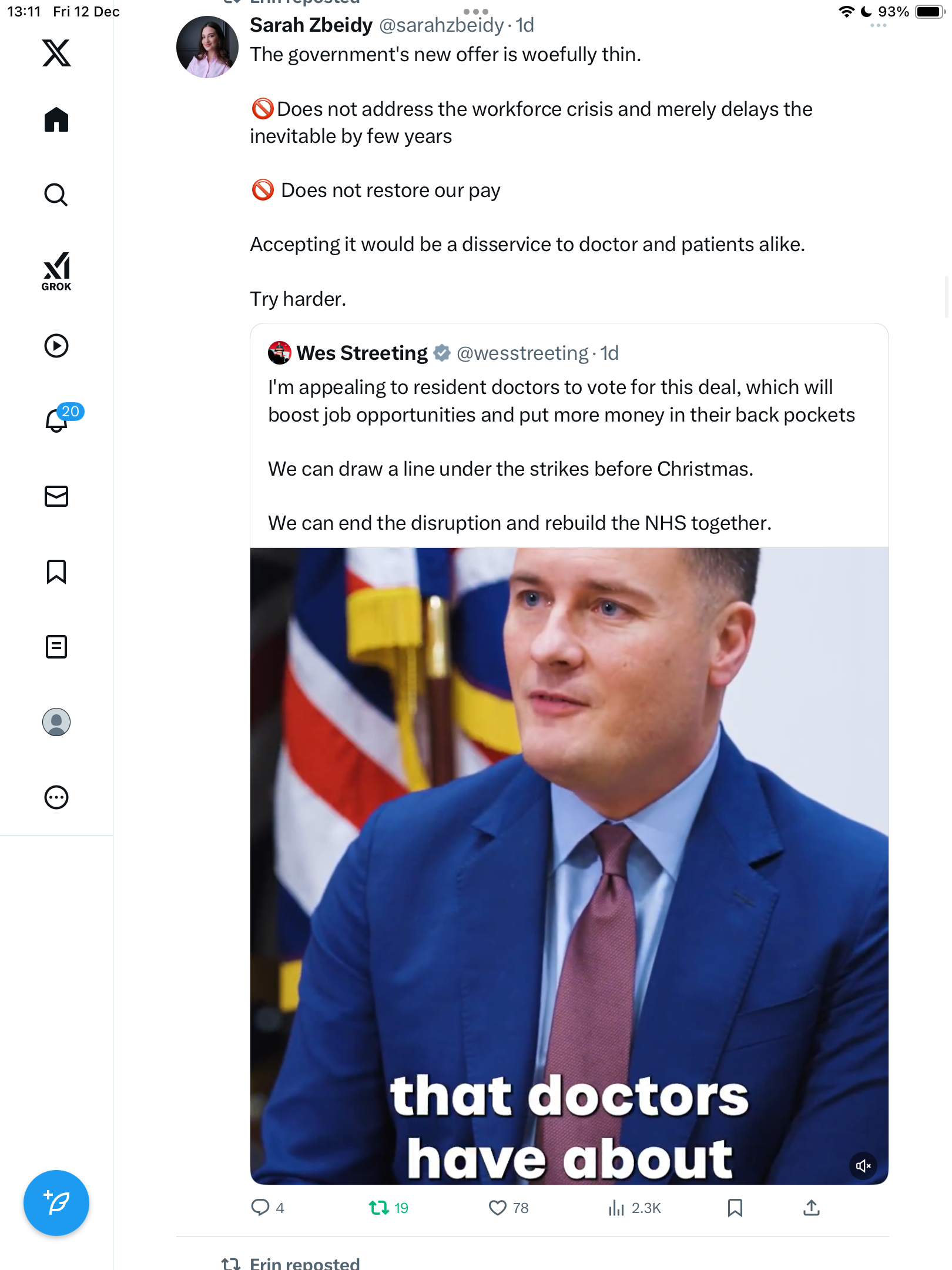Bookmark Sarah Zbeidy's post

pos(735,1208)
